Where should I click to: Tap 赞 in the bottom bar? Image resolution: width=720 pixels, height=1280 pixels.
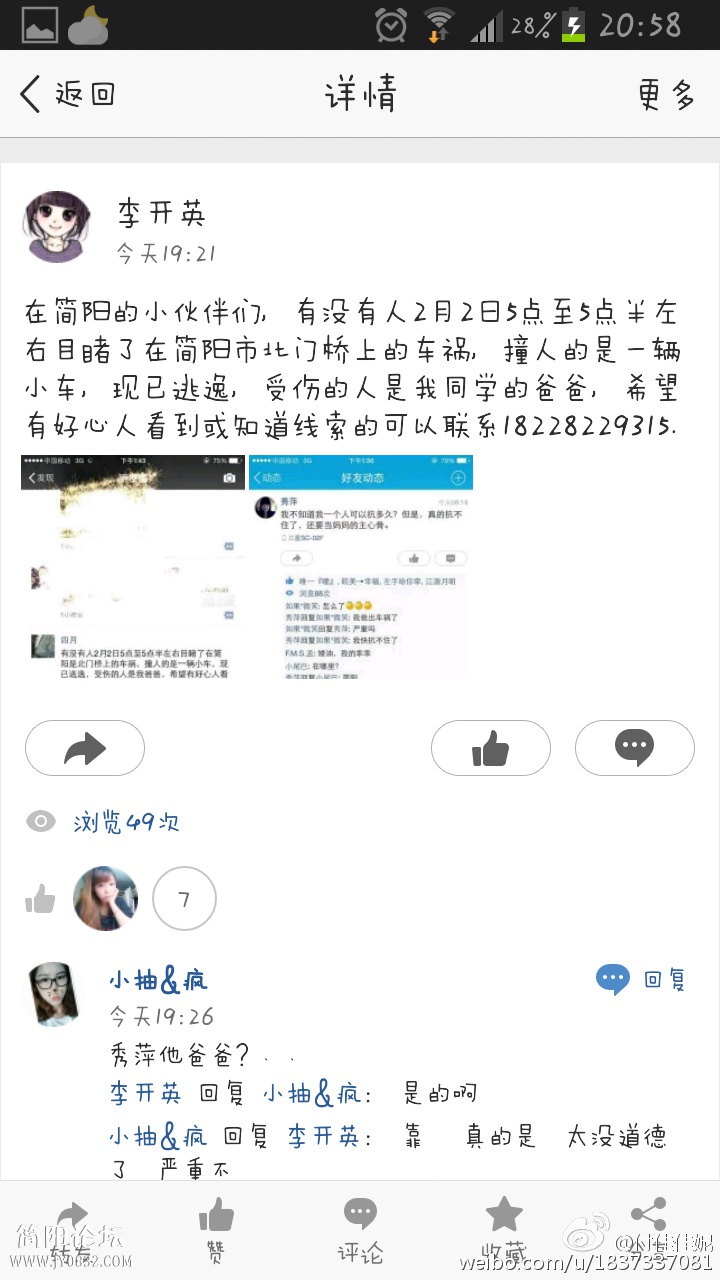coord(215,1232)
